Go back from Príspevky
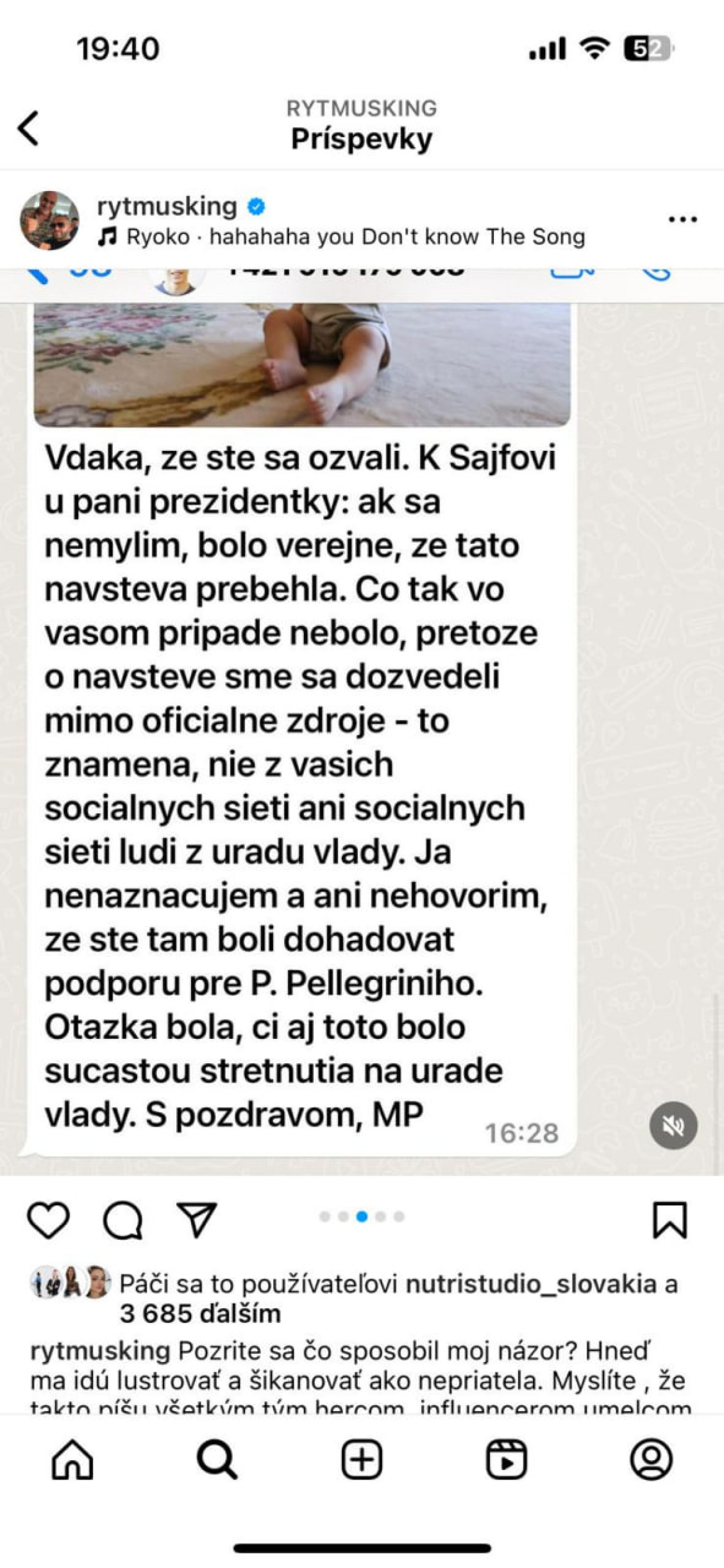The width and height of the screenshot is (724, 1568). click(29, 128)
